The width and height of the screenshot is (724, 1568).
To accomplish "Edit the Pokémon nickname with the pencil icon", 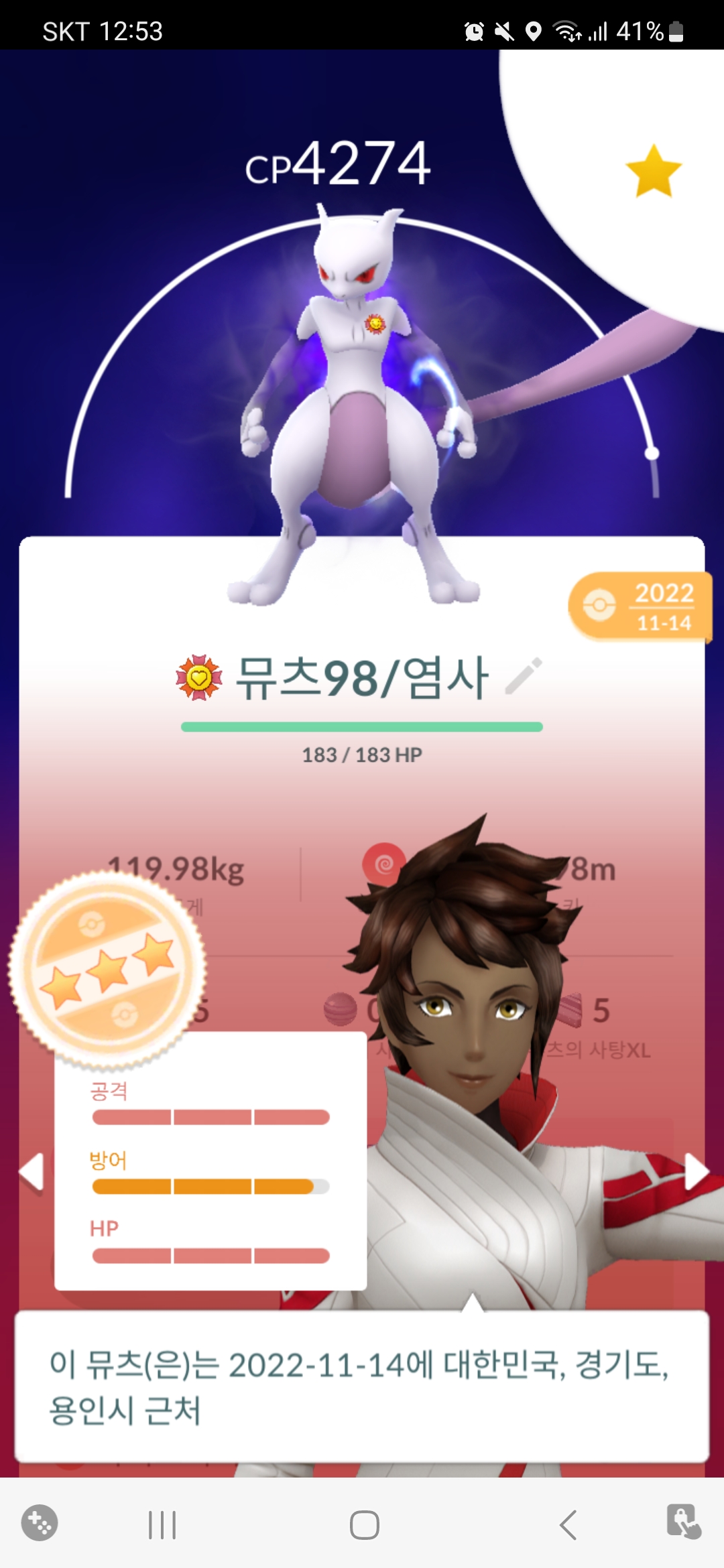I will click(524, 676).
